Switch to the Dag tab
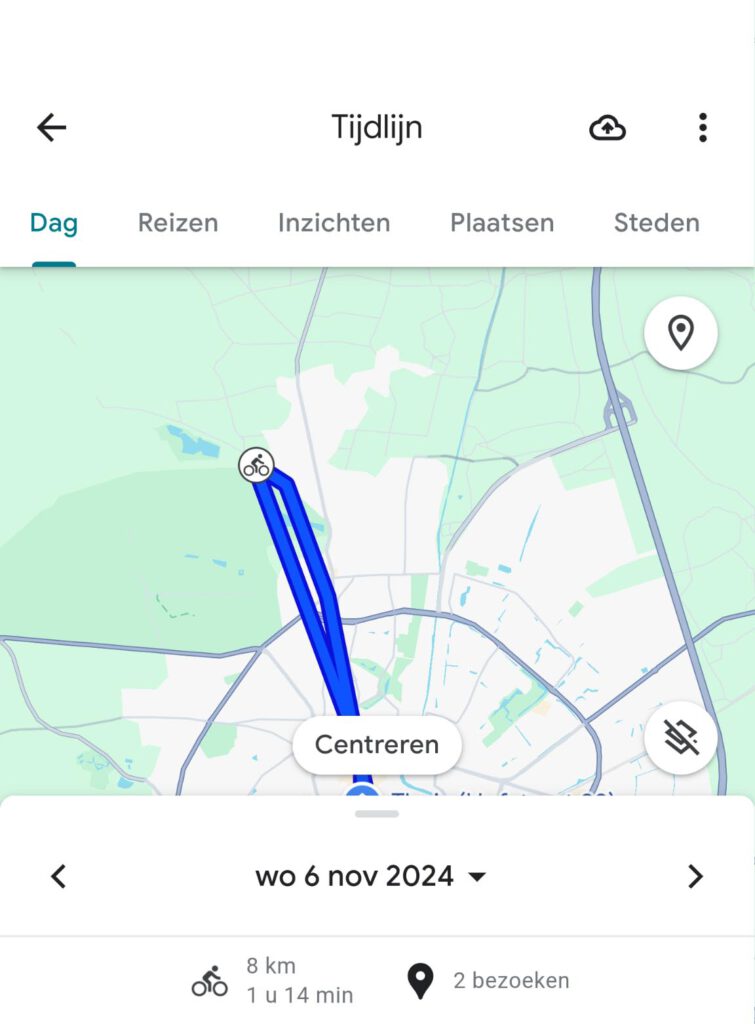The height and width of the screenshot is (1024, 755). coord(54,223)
